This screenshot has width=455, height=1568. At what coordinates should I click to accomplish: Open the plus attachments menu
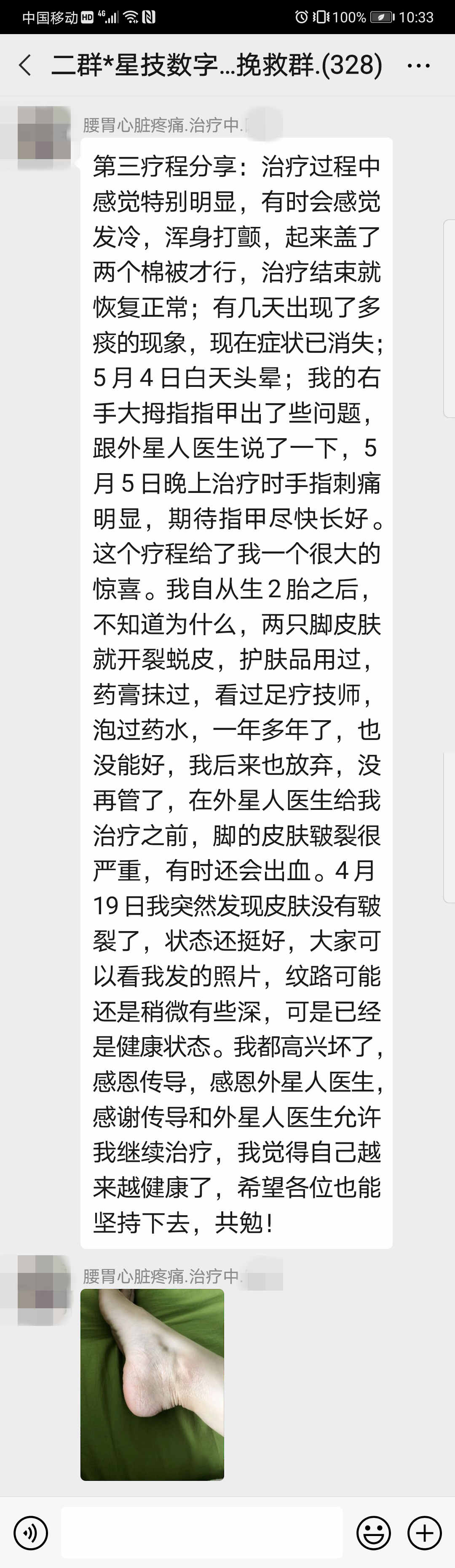(425, 1532)
